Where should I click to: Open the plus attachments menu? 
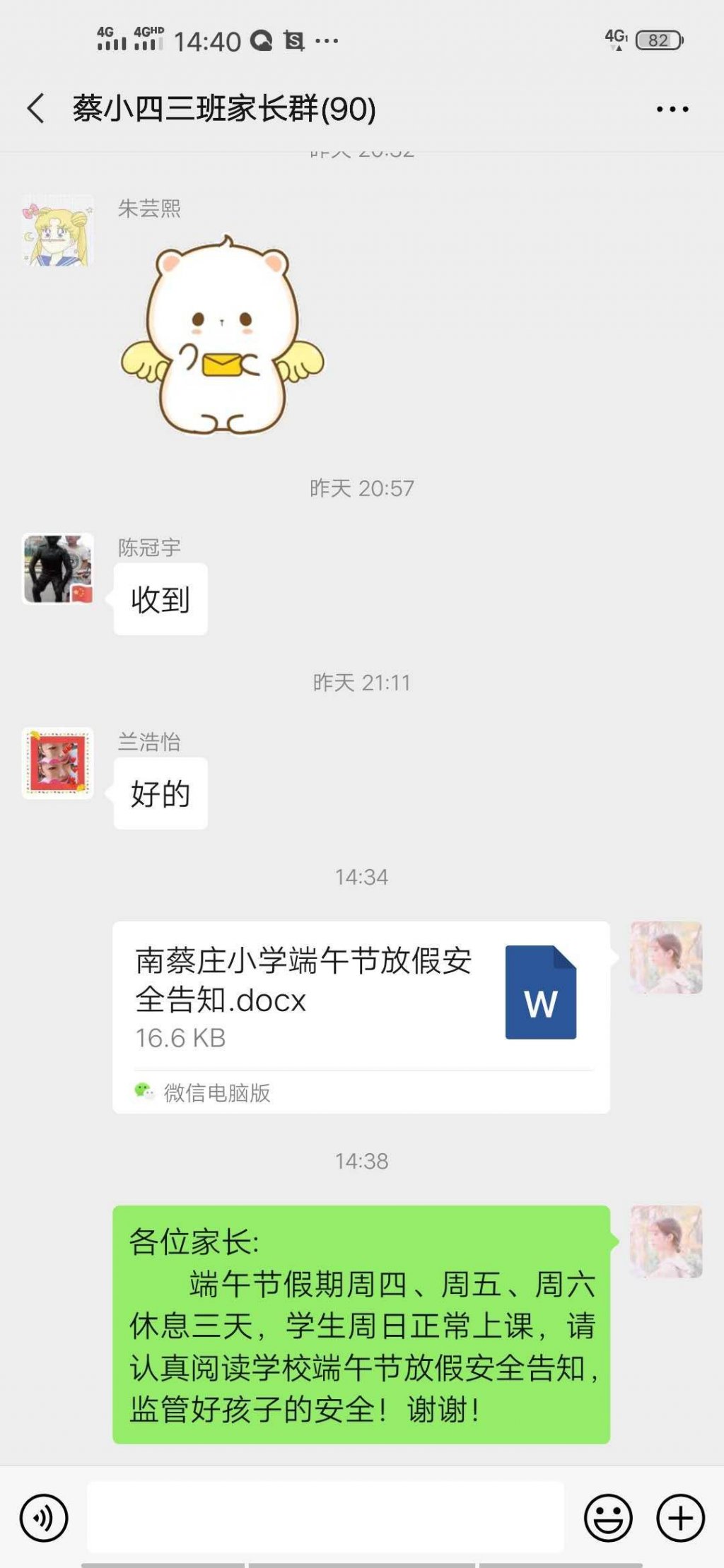[680, 1518]
